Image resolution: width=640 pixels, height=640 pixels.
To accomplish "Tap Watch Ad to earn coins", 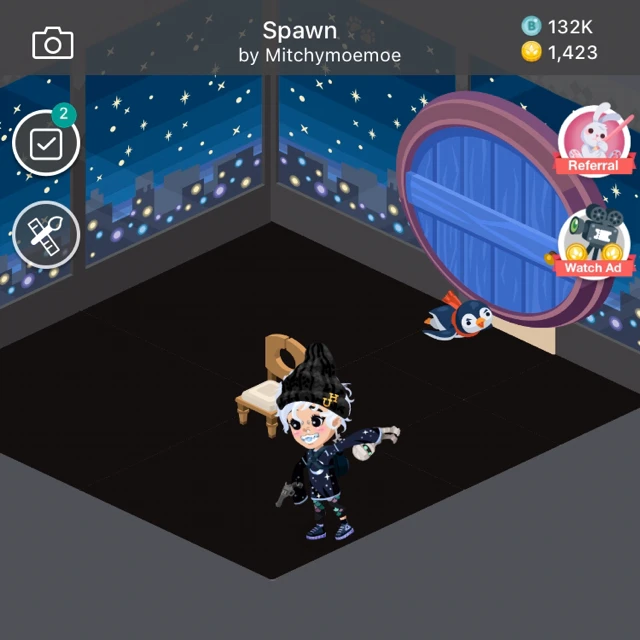I will tap(593, 243).
